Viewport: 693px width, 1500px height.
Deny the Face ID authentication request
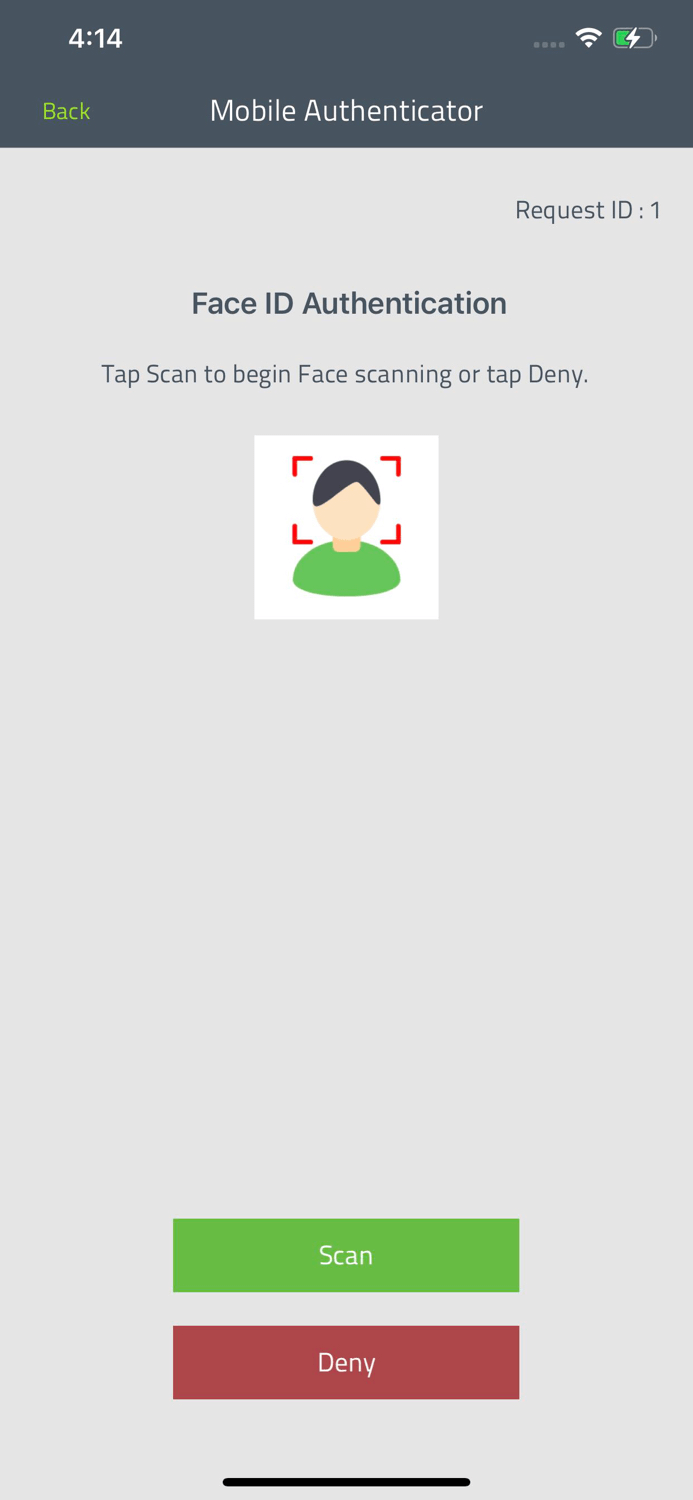click(x=346, y=1362)
